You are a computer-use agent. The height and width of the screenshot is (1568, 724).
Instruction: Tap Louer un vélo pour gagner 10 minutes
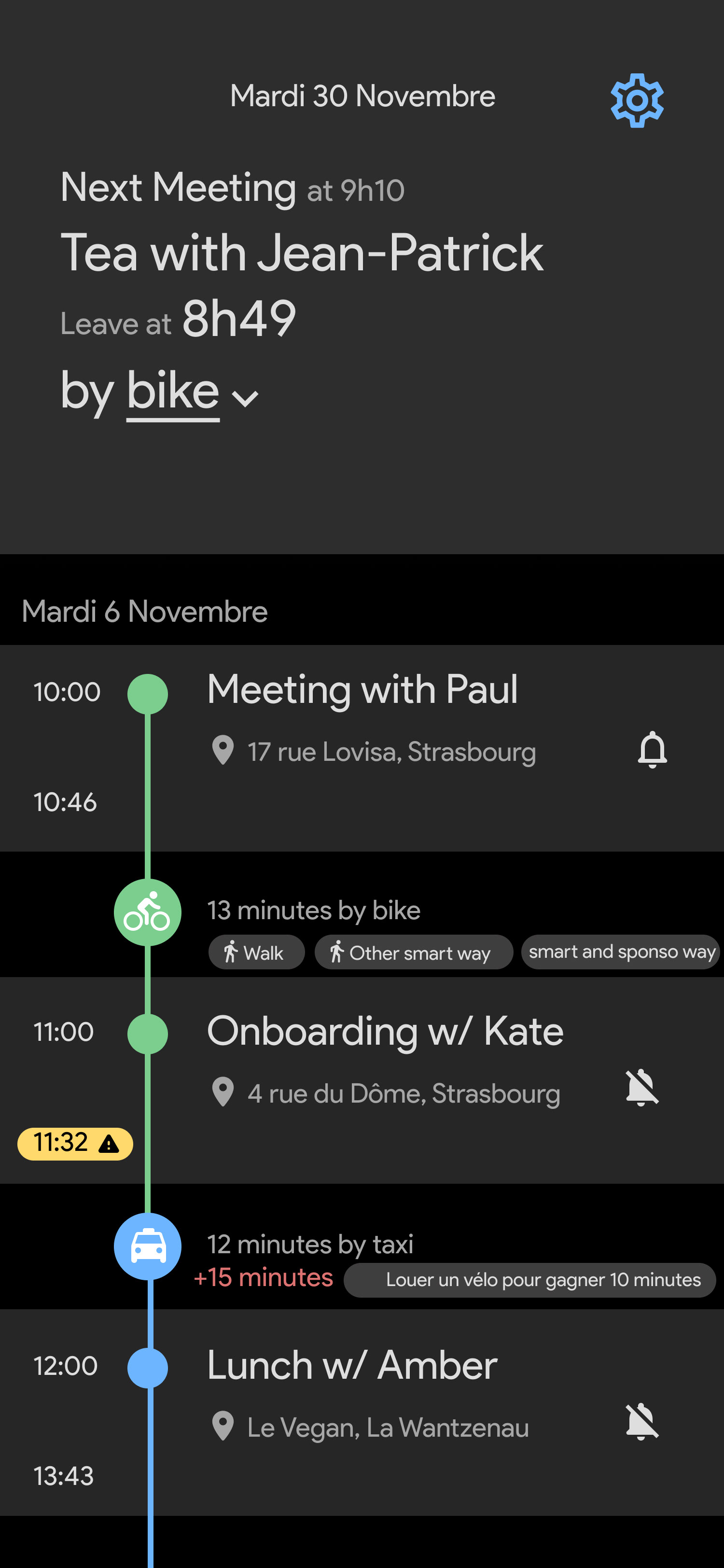[529, 1279]
